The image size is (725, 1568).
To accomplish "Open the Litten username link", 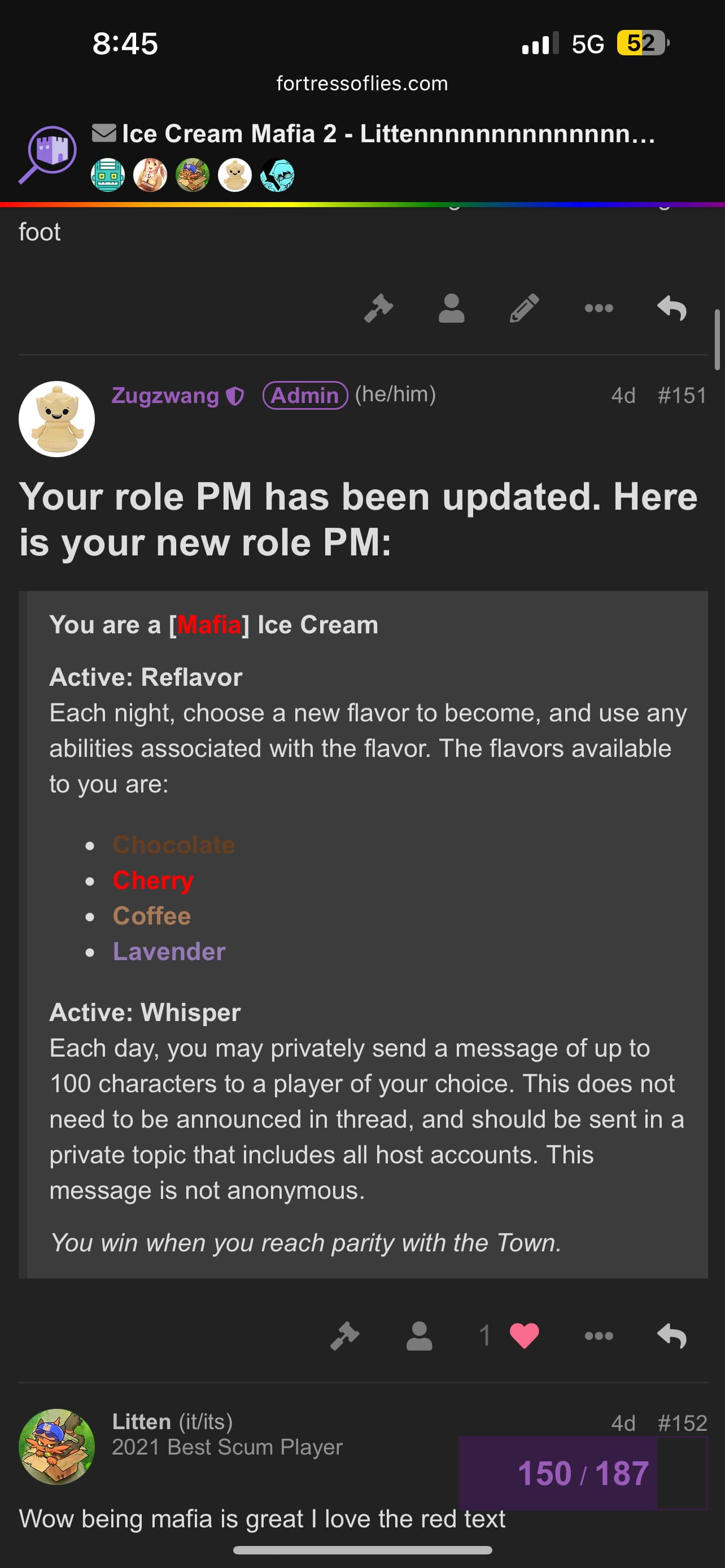I will (x=141, y=1422).
